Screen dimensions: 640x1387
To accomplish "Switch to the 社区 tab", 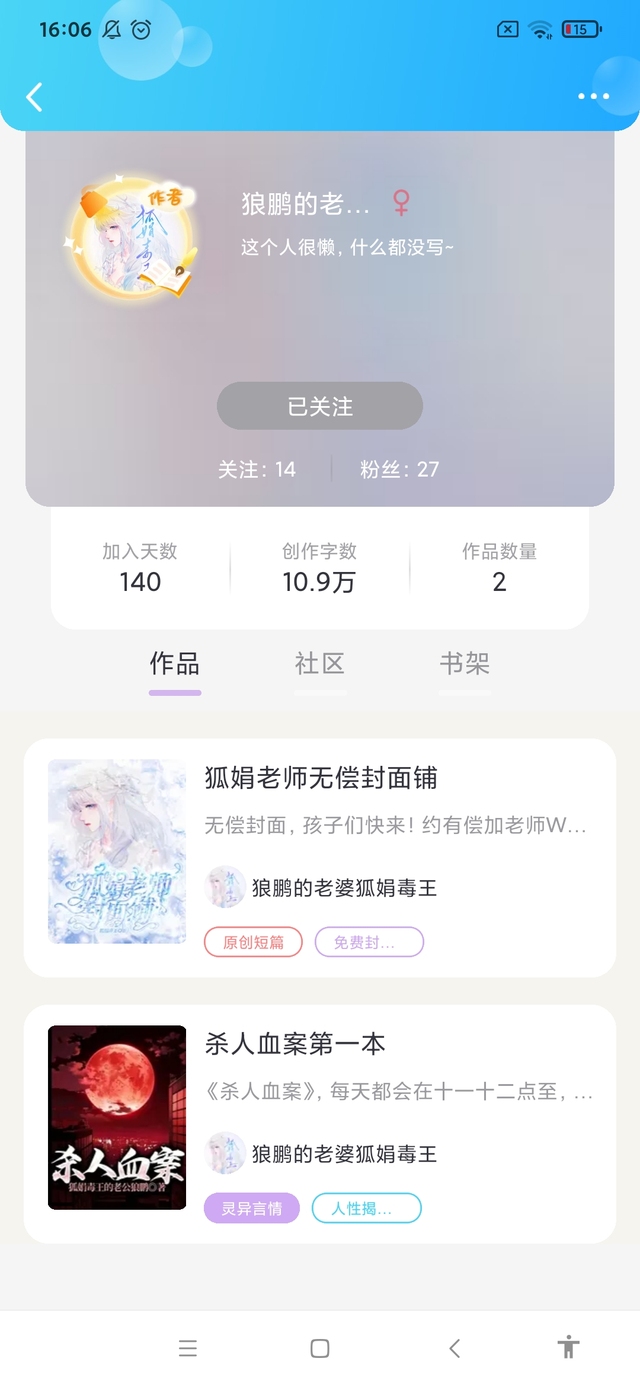I will pyautogui.click(x=320, y=664).
